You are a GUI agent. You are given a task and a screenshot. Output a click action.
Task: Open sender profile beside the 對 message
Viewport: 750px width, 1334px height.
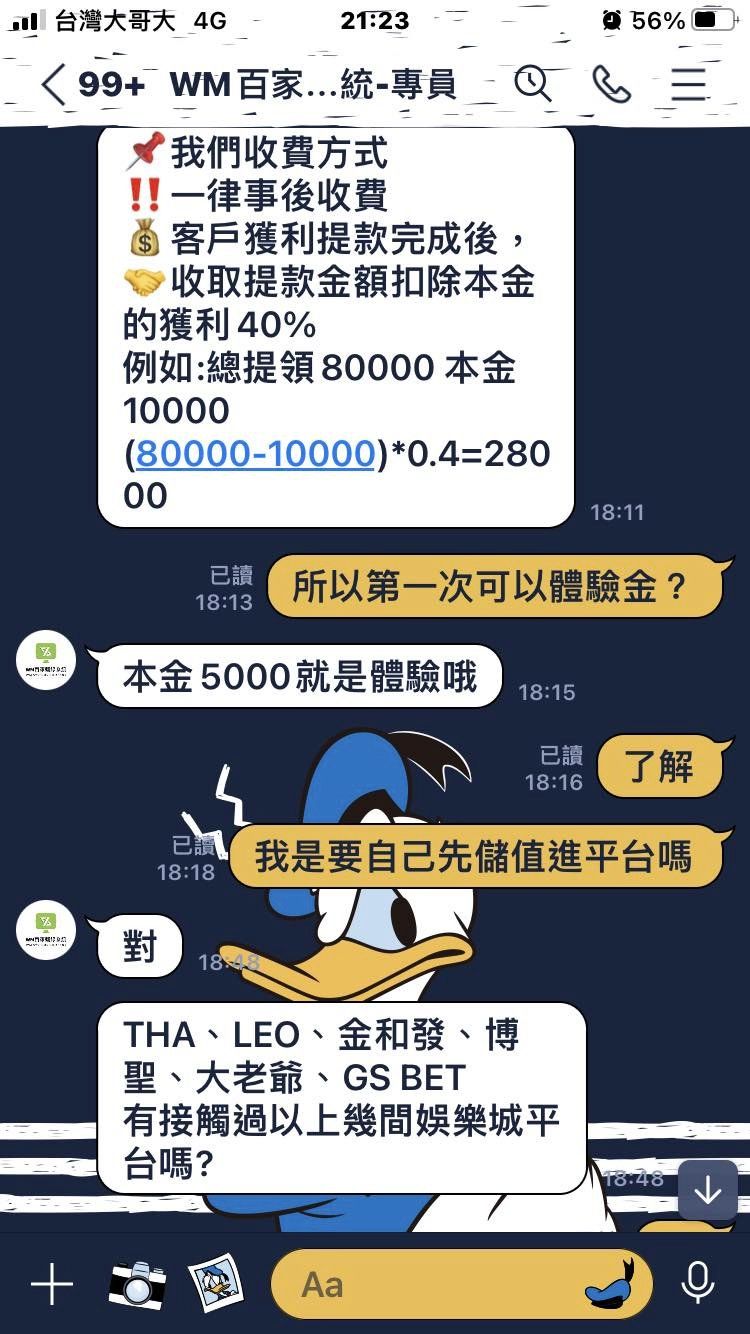(x=46, y=930)
